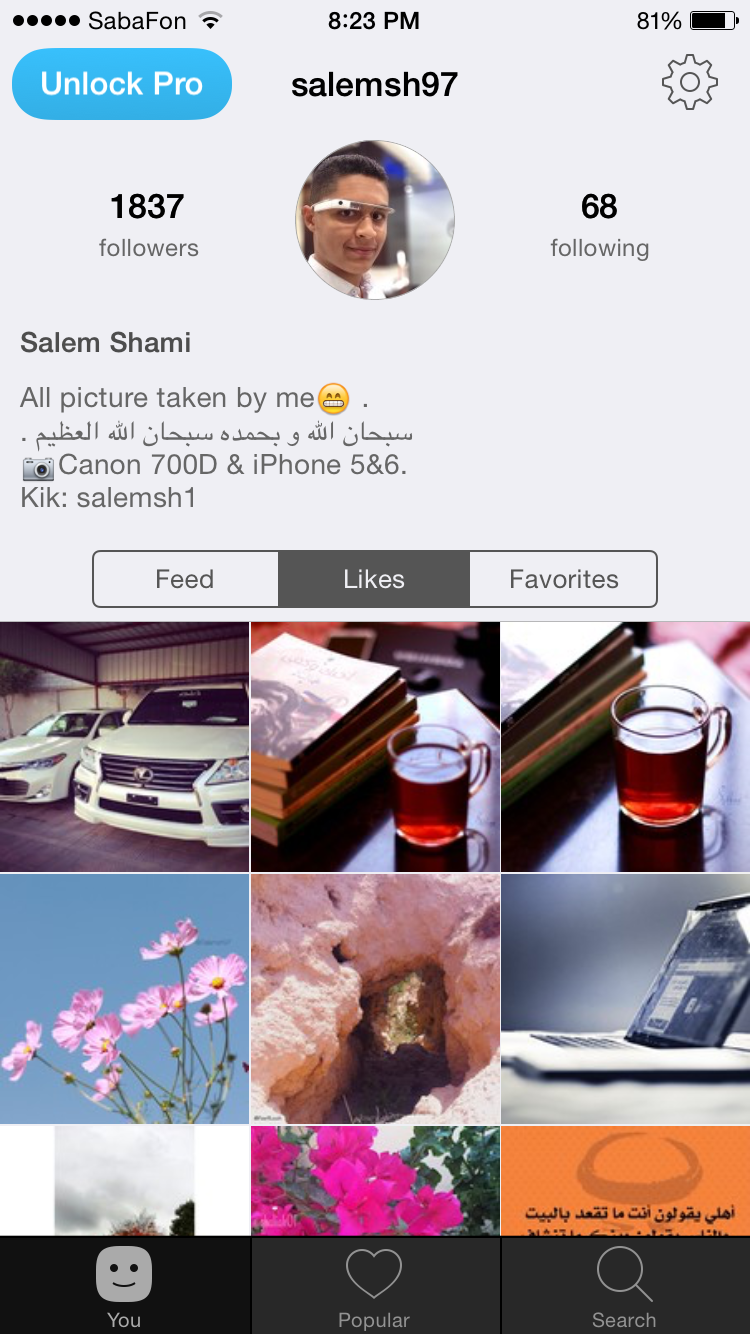
Task: Tap the Unlock Pro button
Action: click(x=122, y=84)
